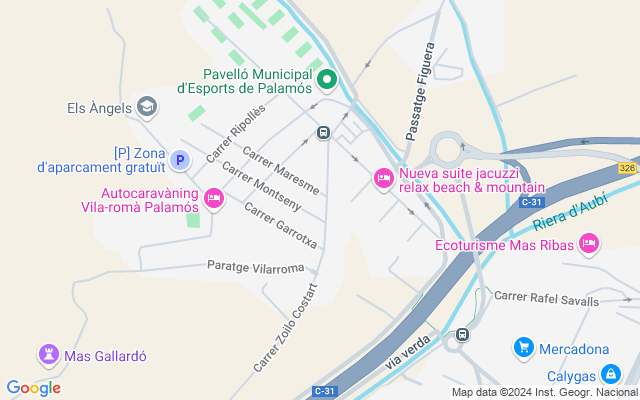Select the Pavelló Municipal d'Esports de Palamós pin

(x=327, y=80)
